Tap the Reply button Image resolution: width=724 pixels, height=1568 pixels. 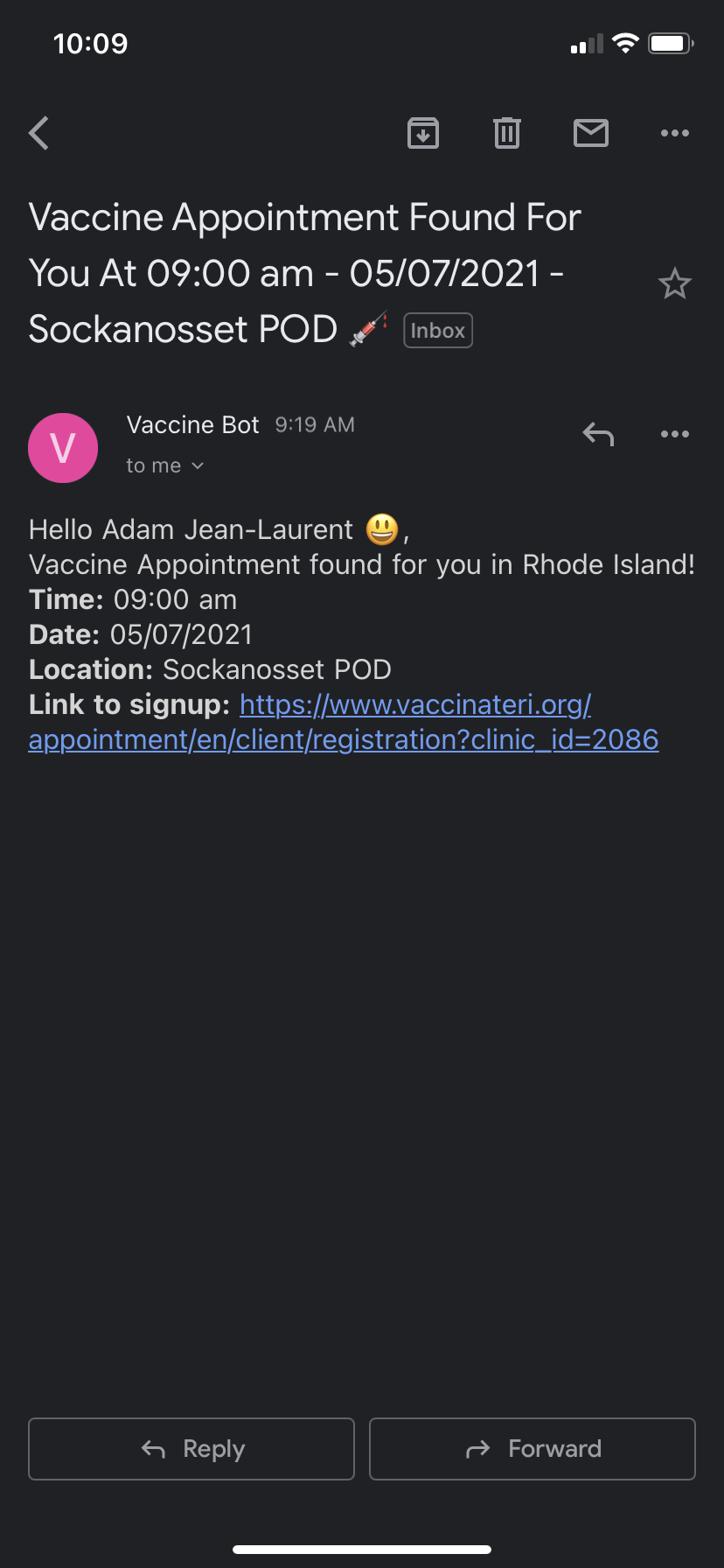pyautogui.click(x=191, y=1449)
